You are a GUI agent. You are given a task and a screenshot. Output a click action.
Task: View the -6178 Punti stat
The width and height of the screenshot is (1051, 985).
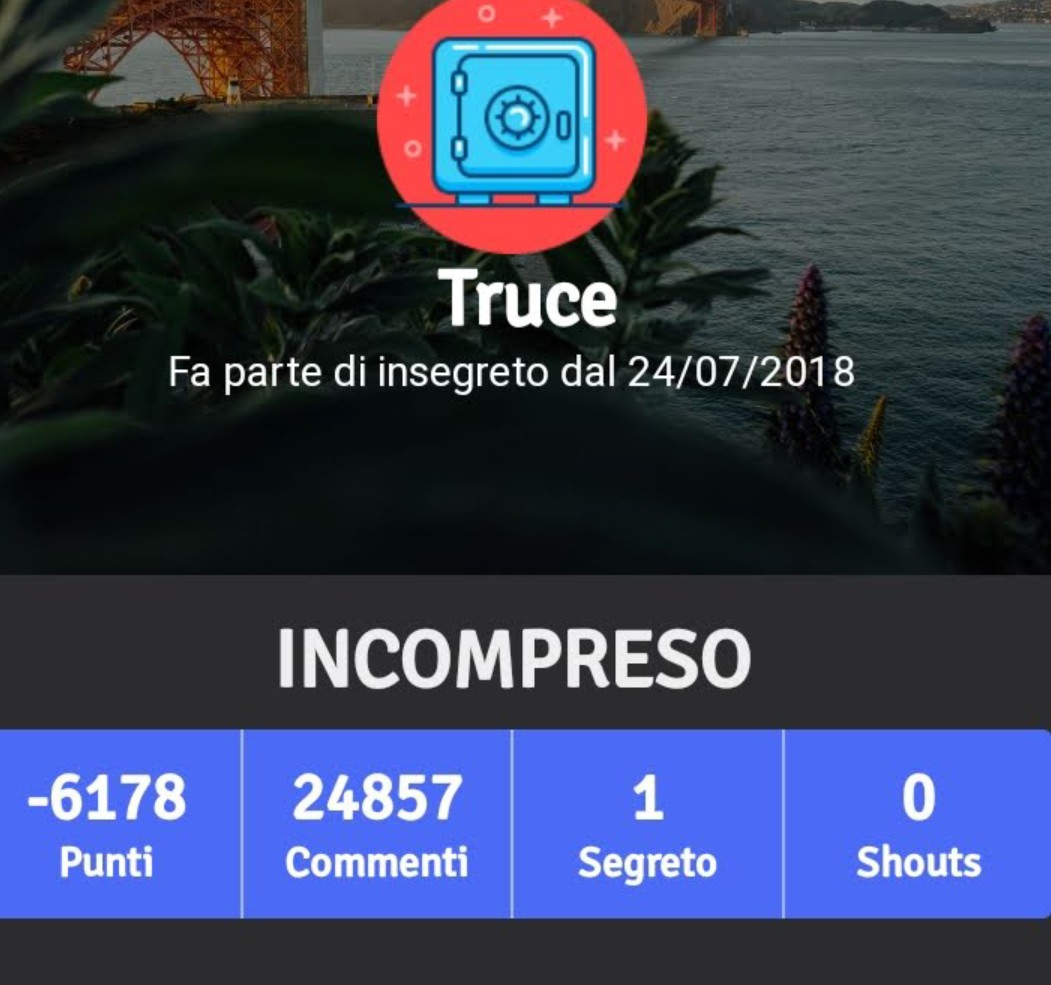point(120,824)
